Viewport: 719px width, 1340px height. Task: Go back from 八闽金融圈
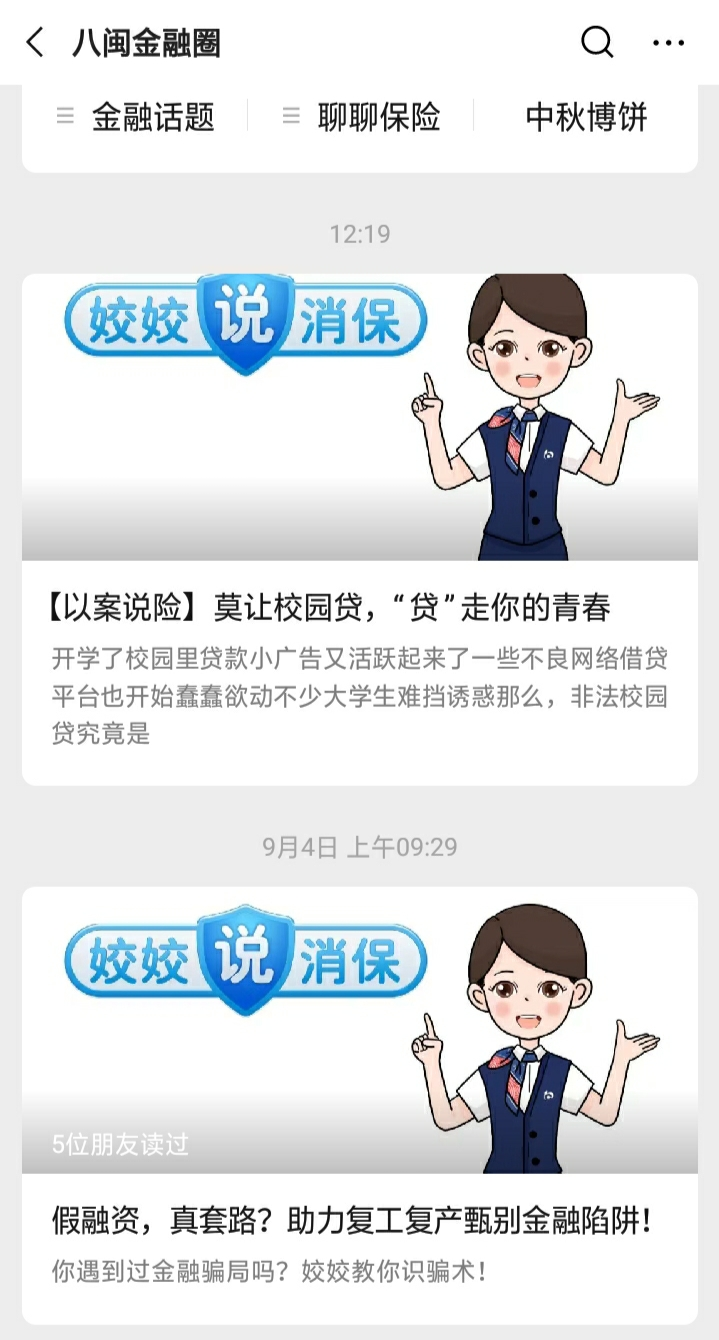pos(35,43)
